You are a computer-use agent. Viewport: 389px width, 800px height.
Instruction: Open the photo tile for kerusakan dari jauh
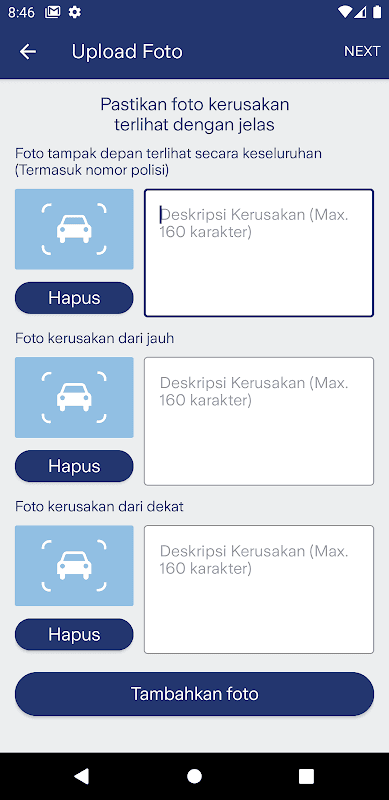click(74, 397)
